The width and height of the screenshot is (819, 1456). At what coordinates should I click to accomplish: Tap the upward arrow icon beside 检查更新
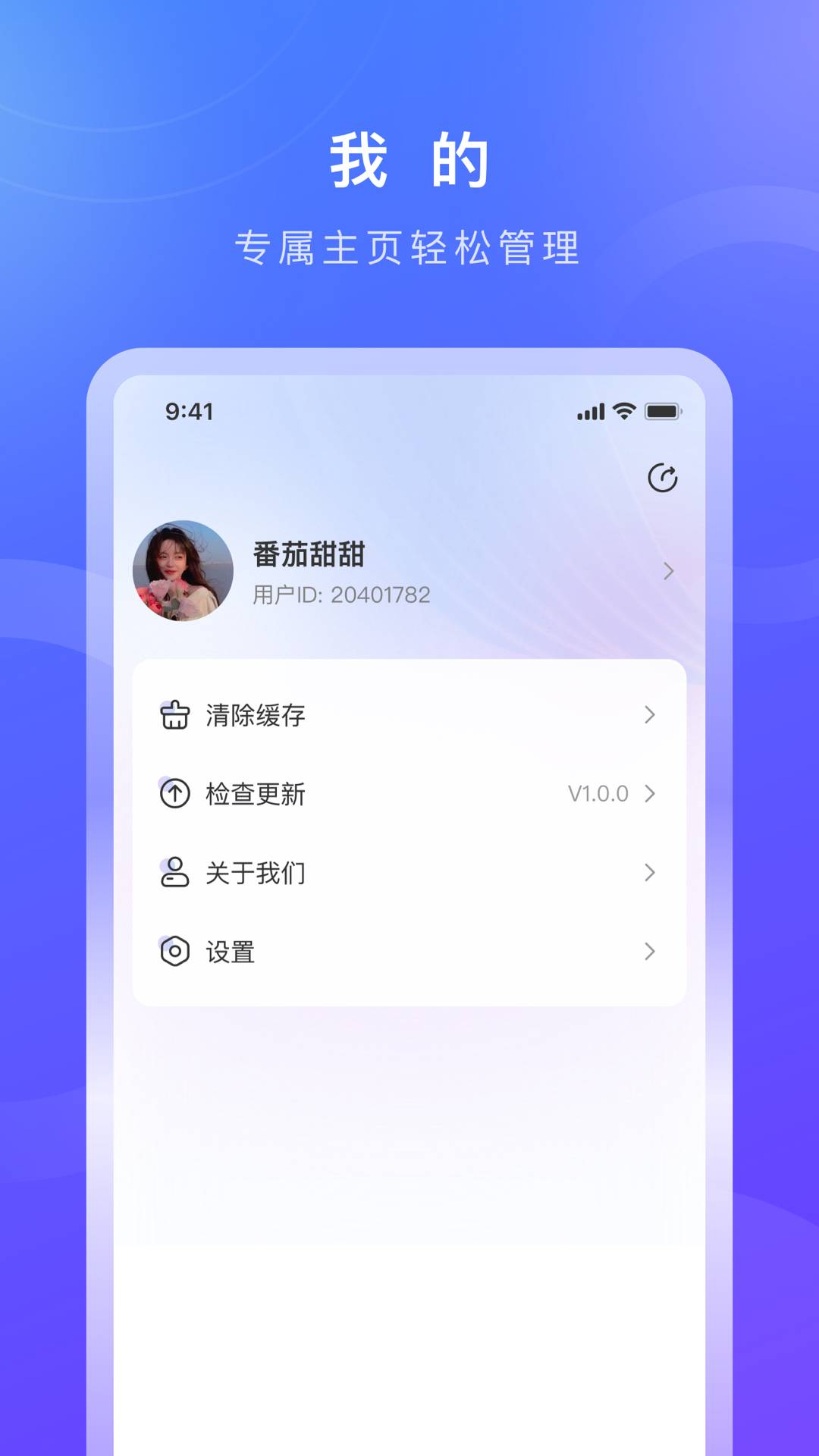[174, 793]
